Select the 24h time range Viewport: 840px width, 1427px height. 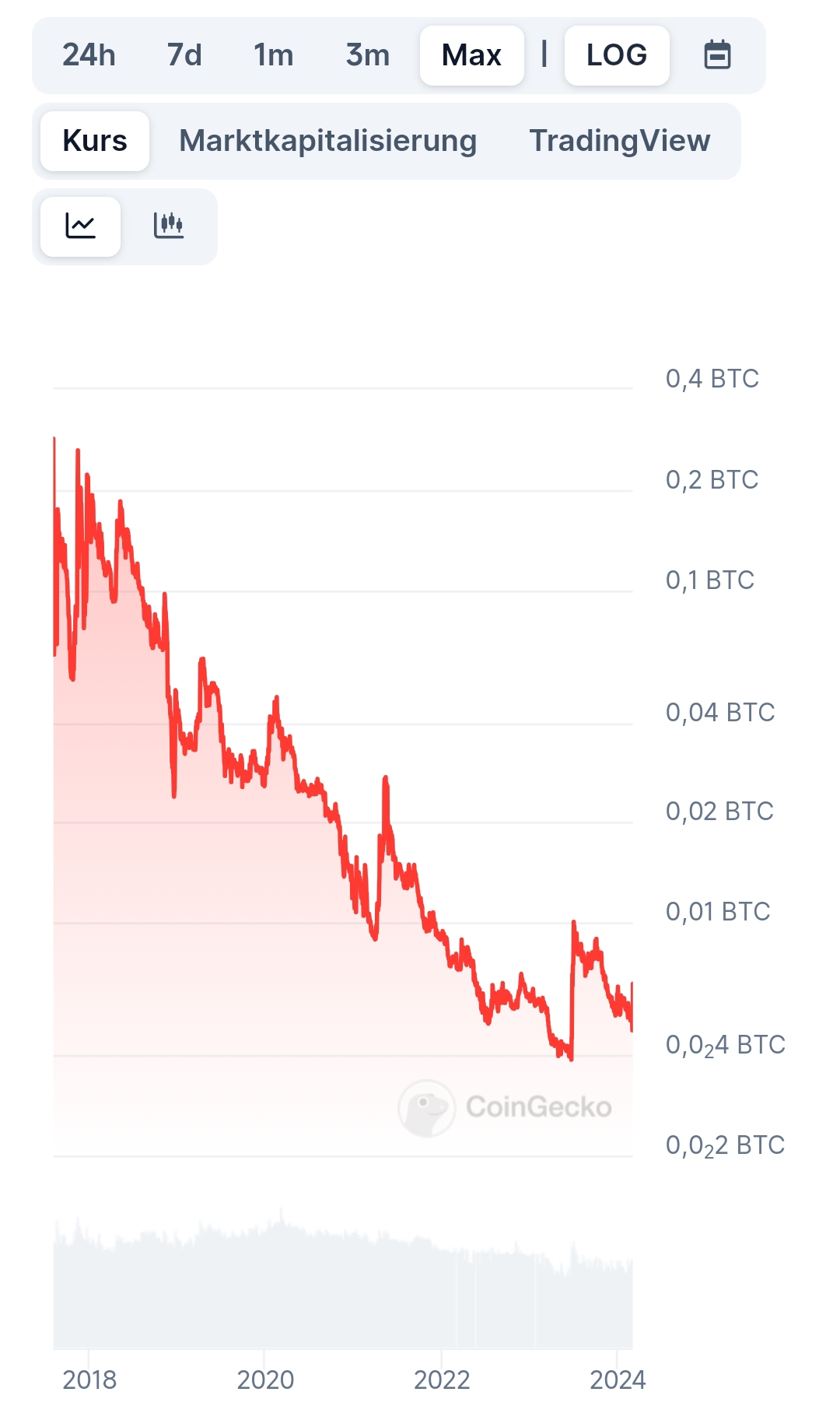tap(89, 55)
